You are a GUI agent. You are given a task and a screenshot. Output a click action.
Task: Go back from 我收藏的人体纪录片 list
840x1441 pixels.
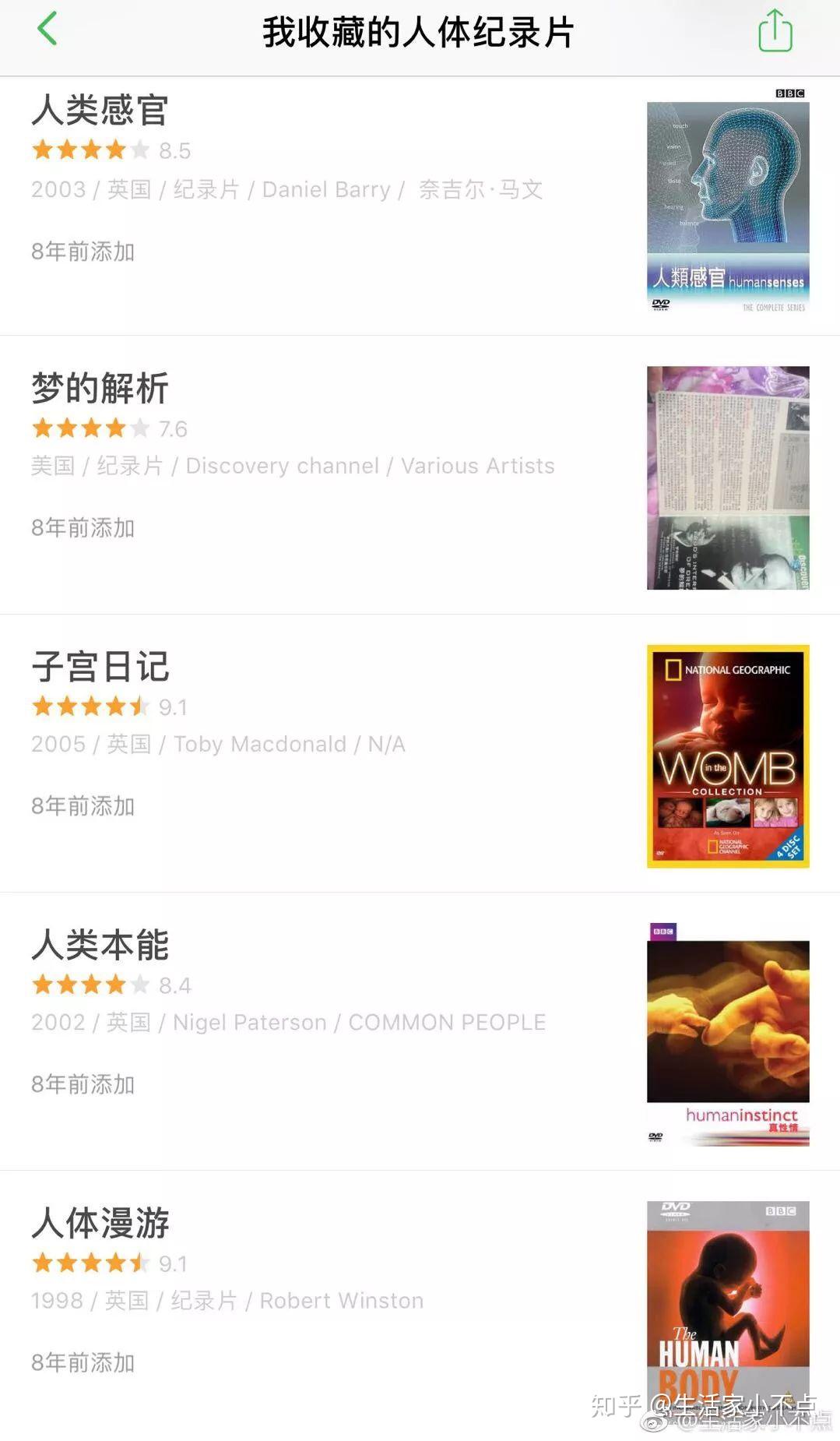click(47, 30)
